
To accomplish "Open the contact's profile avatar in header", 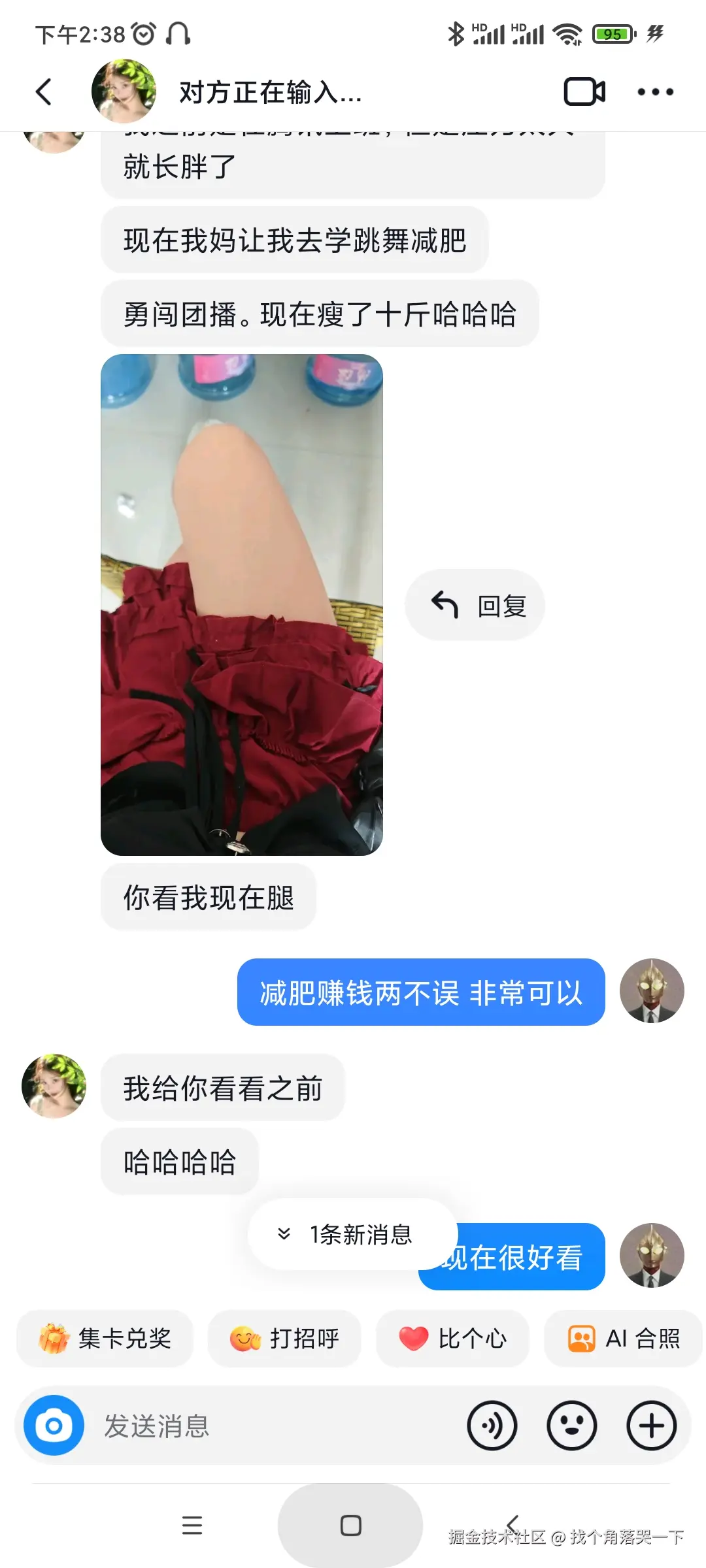I will point(124,91).
